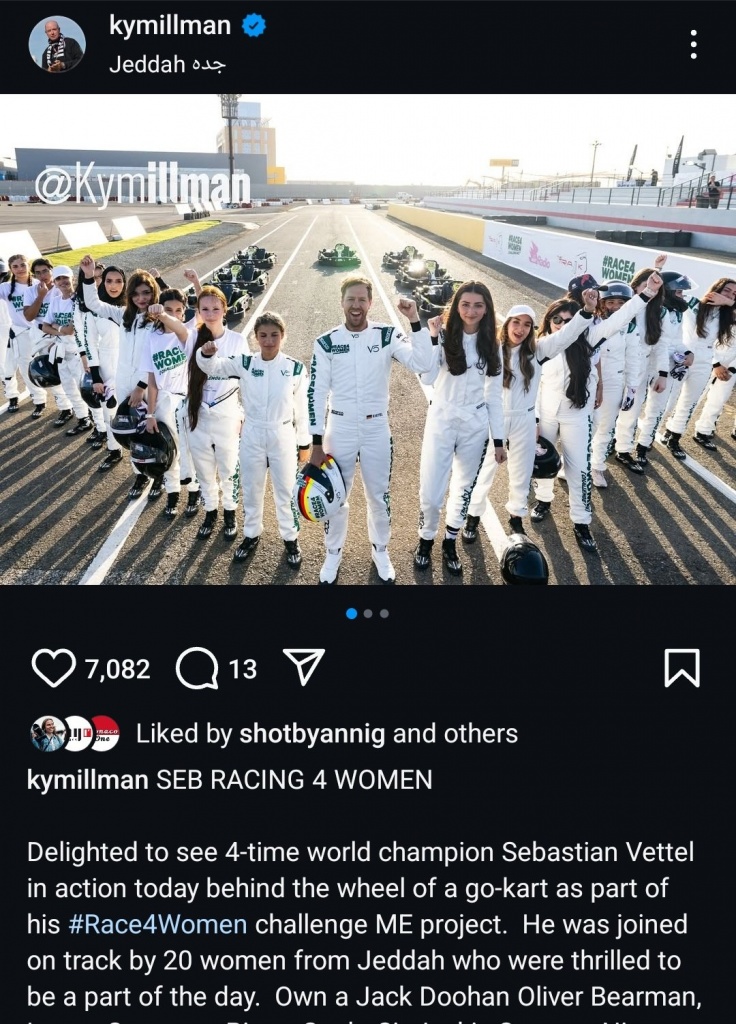Open kymillman's profile picture
Image resolution: width=736 pixels, height=1024 pixels.
tap(56, 44)
